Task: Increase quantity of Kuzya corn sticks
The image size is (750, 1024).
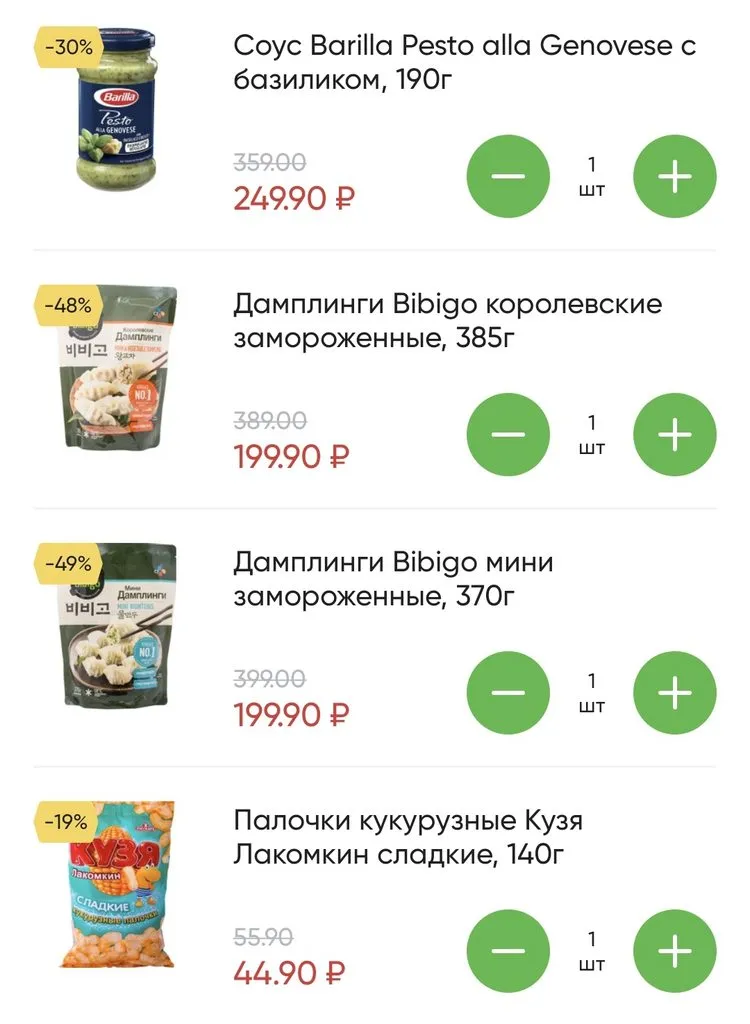Action: (x=675, y=949)
